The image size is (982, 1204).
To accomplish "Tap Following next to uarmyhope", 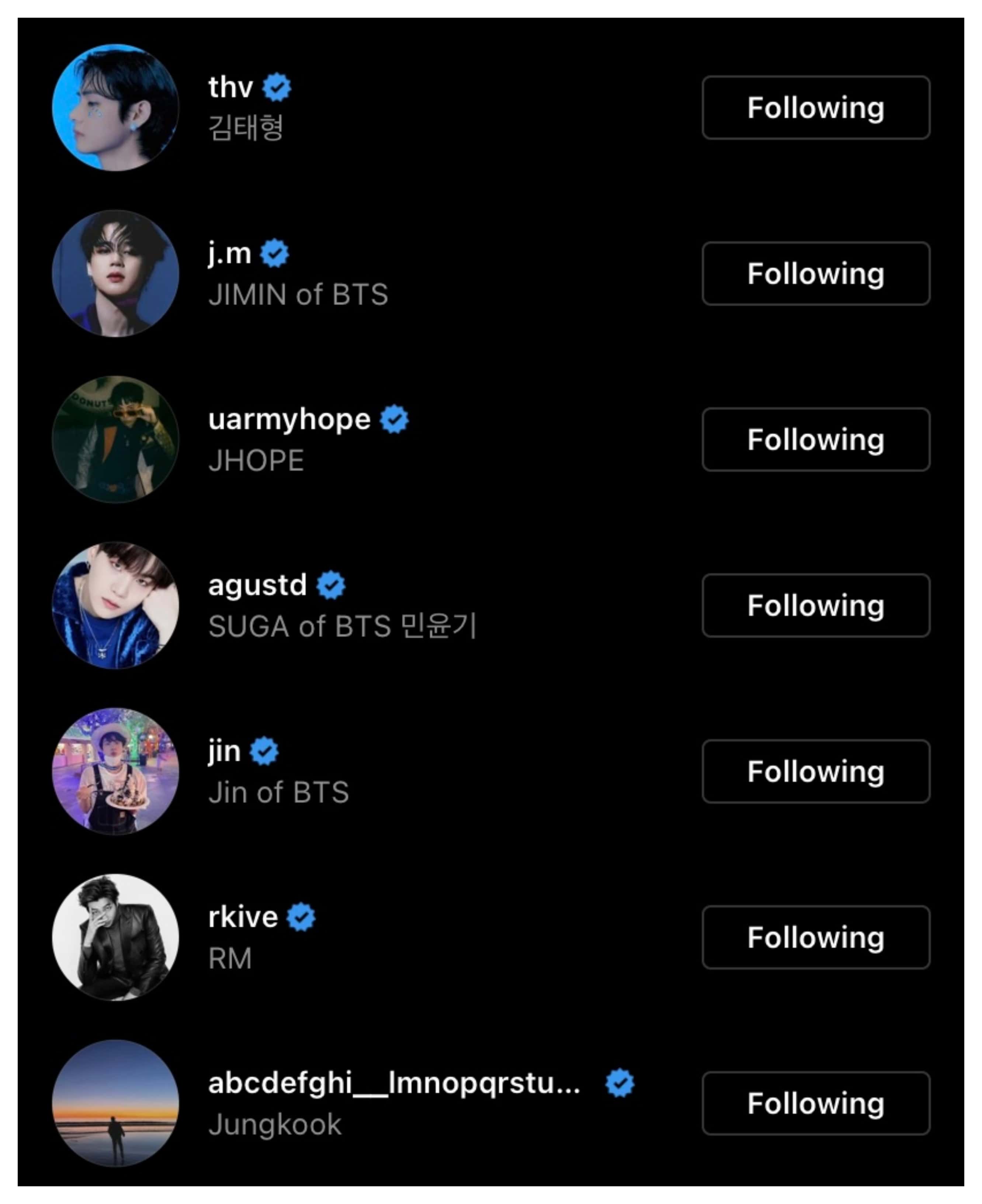I will [816, 440].
